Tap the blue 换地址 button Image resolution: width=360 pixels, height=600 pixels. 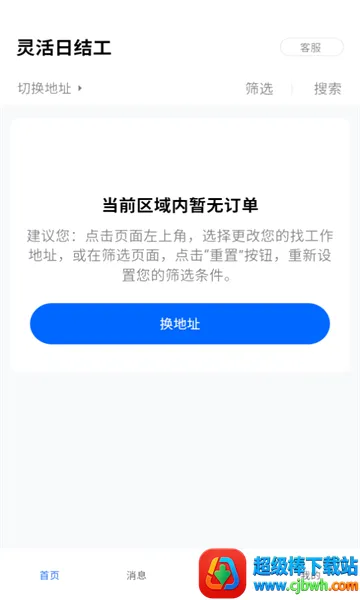click(x=180, y=324)
